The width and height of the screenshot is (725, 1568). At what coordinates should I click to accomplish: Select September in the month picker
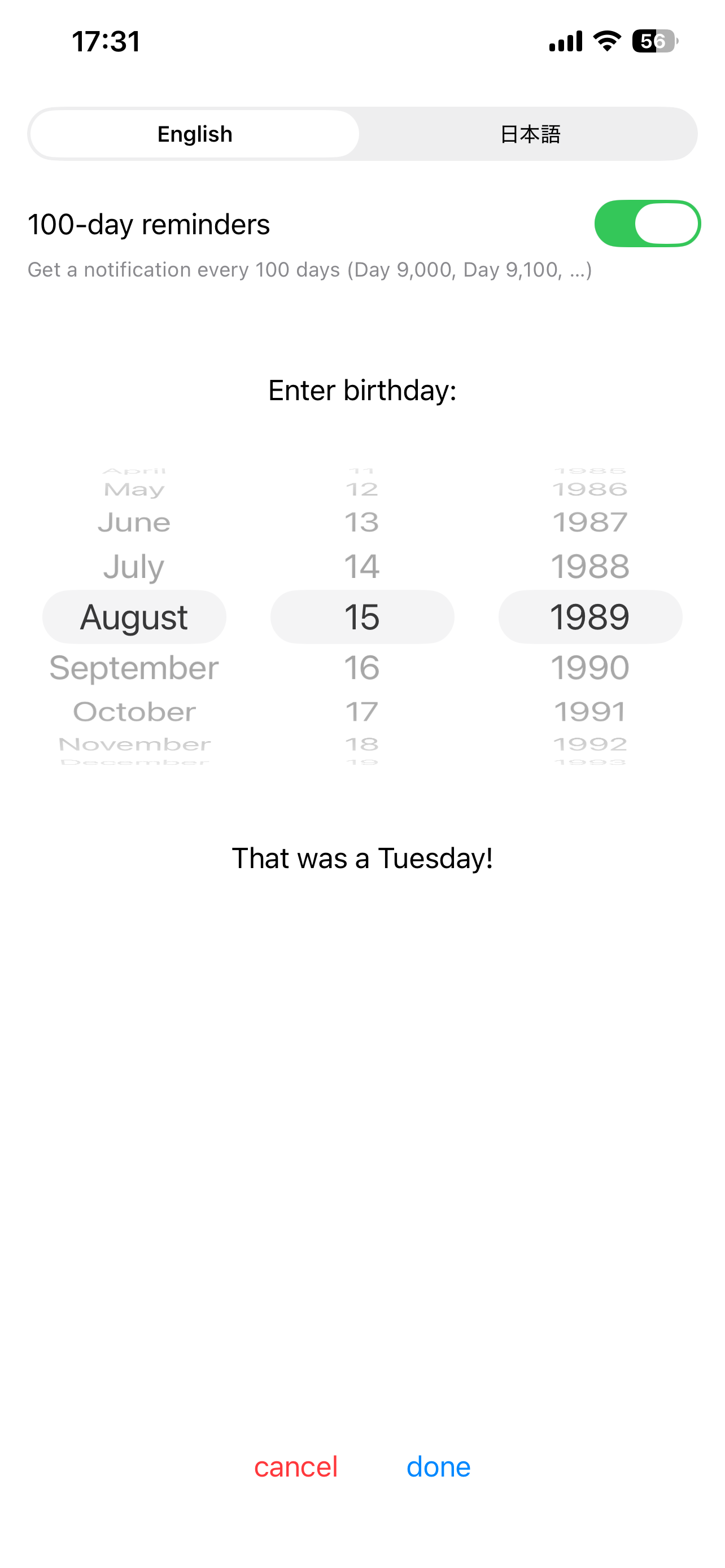[134, 668]
